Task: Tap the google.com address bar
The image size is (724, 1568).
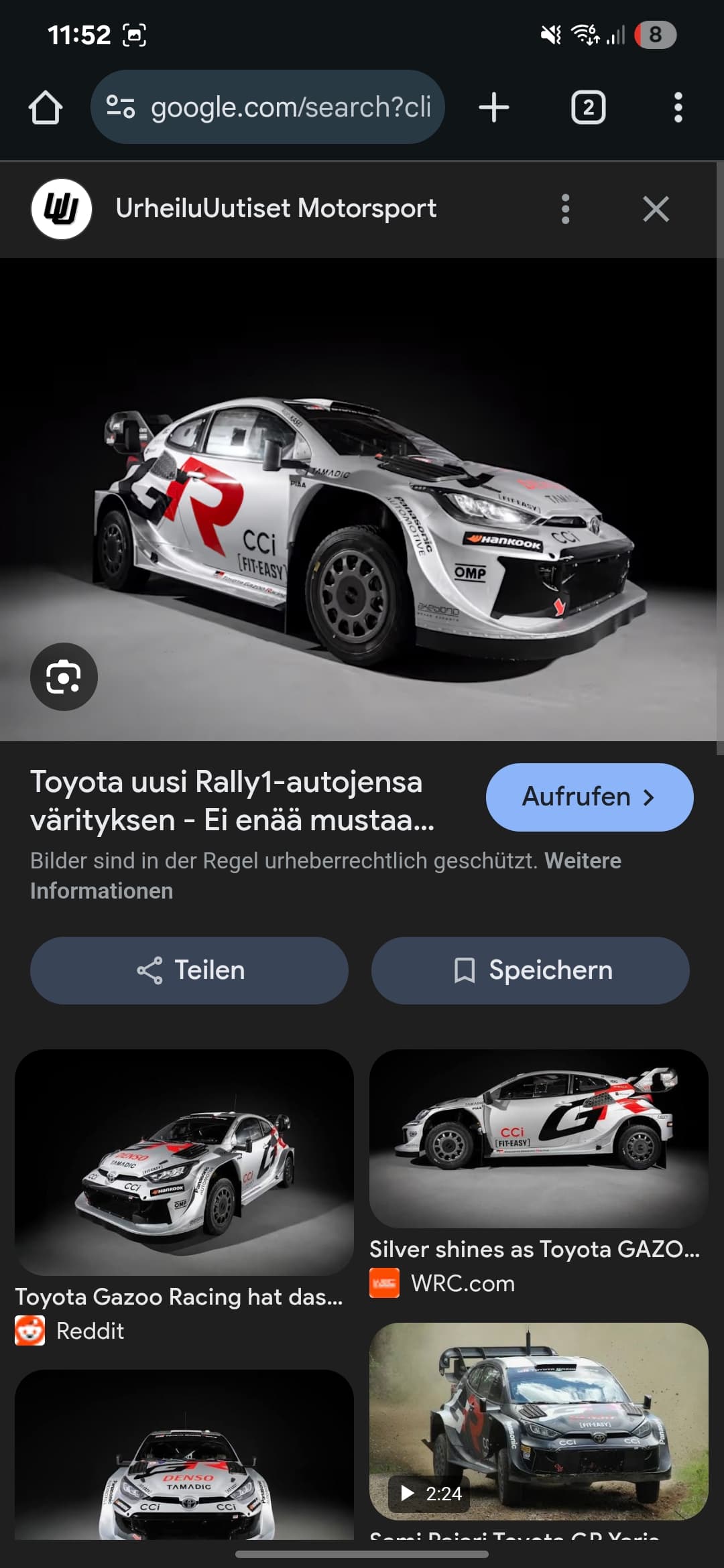Action: [x=282, y=107]
